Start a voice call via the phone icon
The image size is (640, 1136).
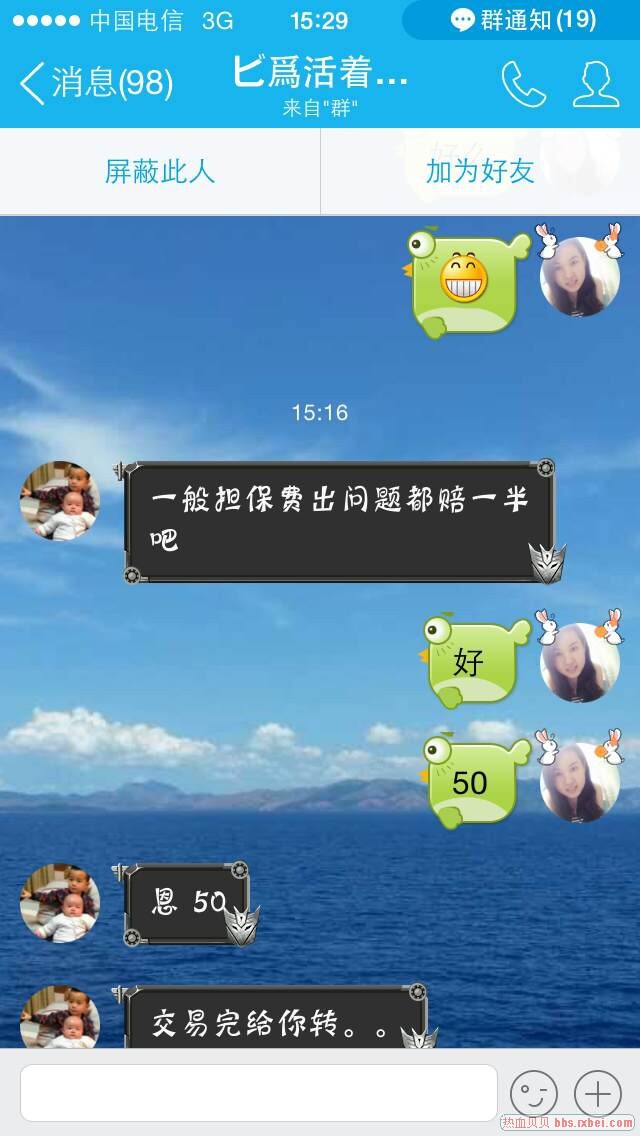tap(523, 84)
